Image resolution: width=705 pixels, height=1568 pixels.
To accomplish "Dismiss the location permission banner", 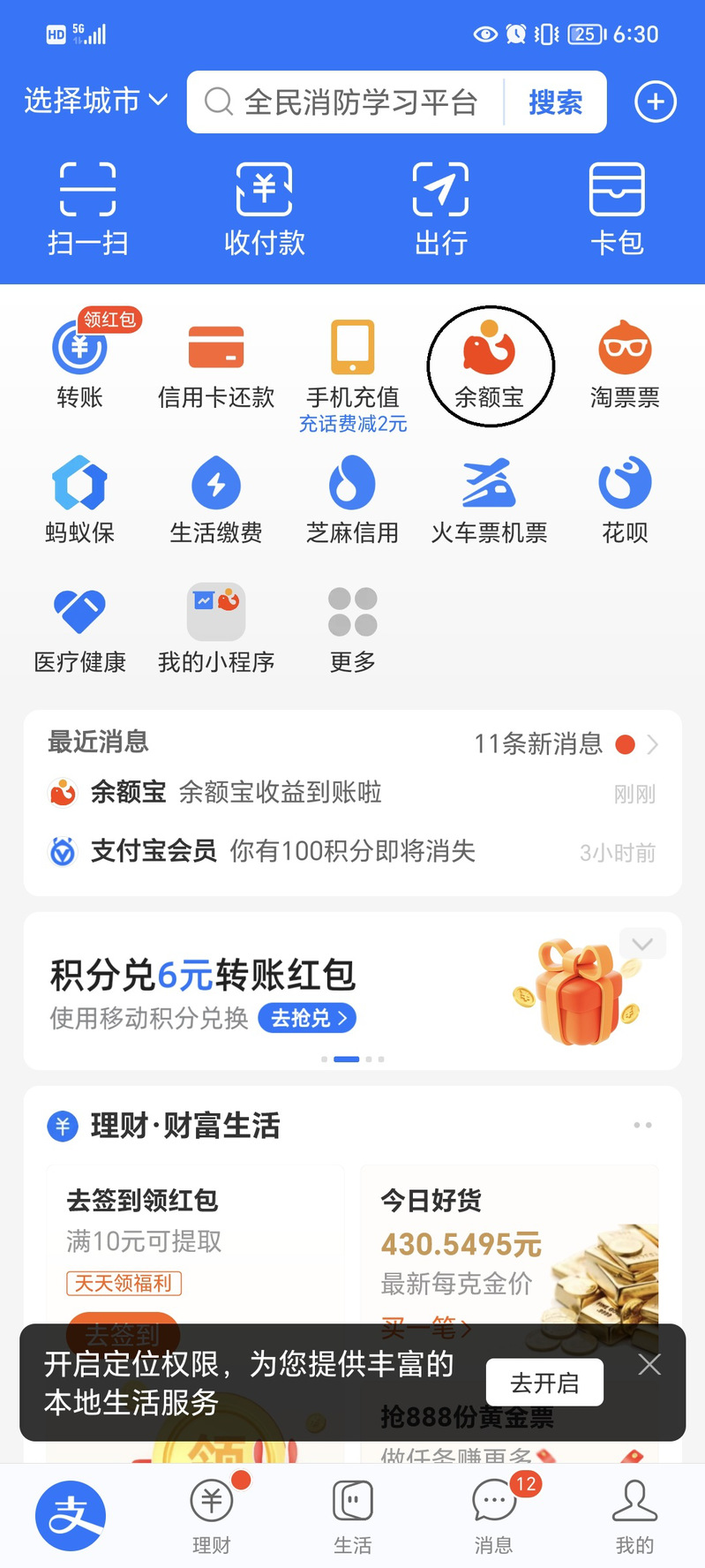I will (649, 1365).
